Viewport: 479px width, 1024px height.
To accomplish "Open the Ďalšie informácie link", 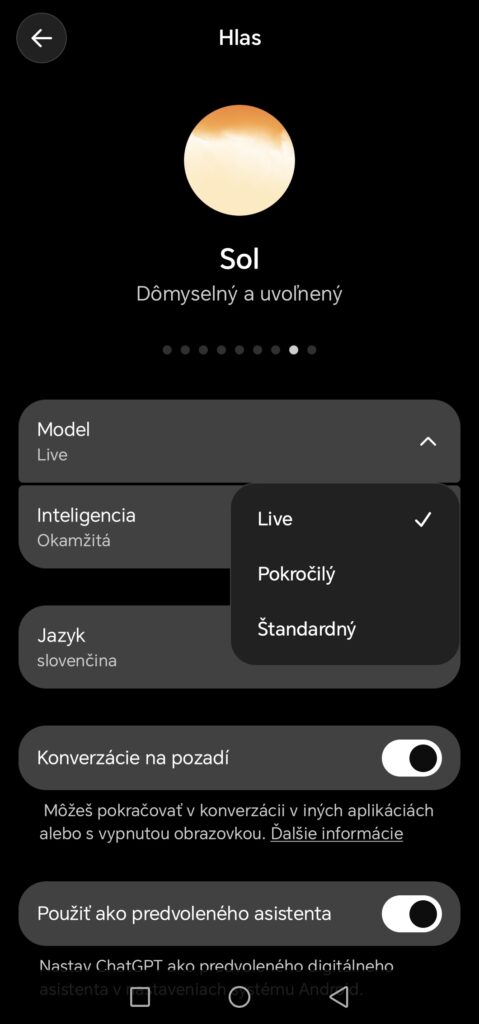I will (337, 834).
